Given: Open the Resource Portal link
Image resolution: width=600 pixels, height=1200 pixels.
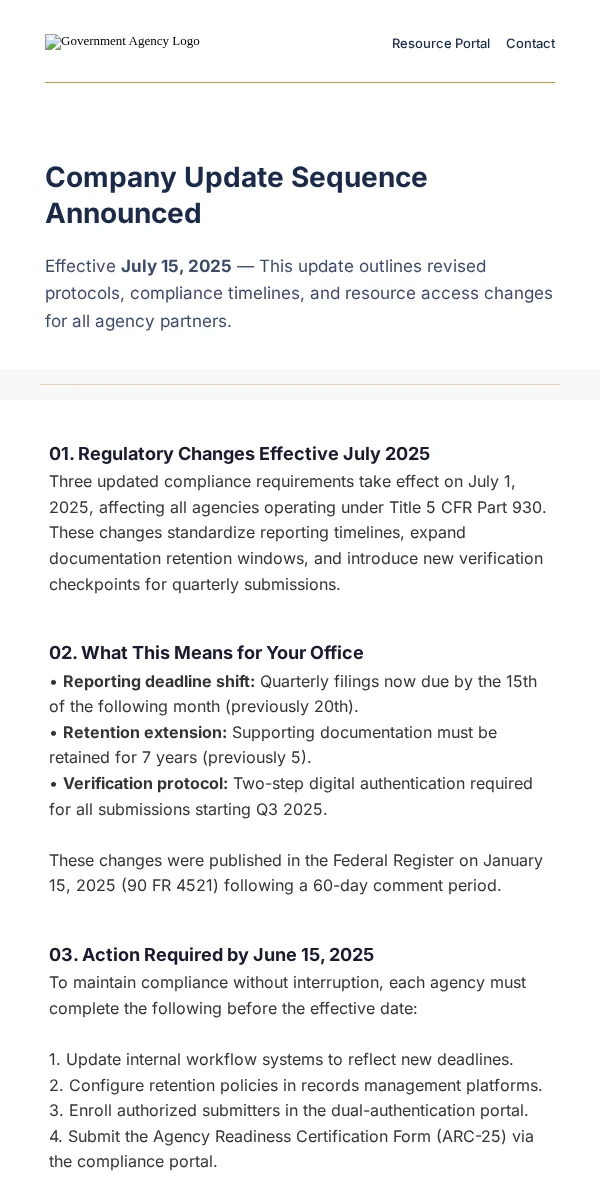Looking at the screenshot, I should click(x=441, y=43).
